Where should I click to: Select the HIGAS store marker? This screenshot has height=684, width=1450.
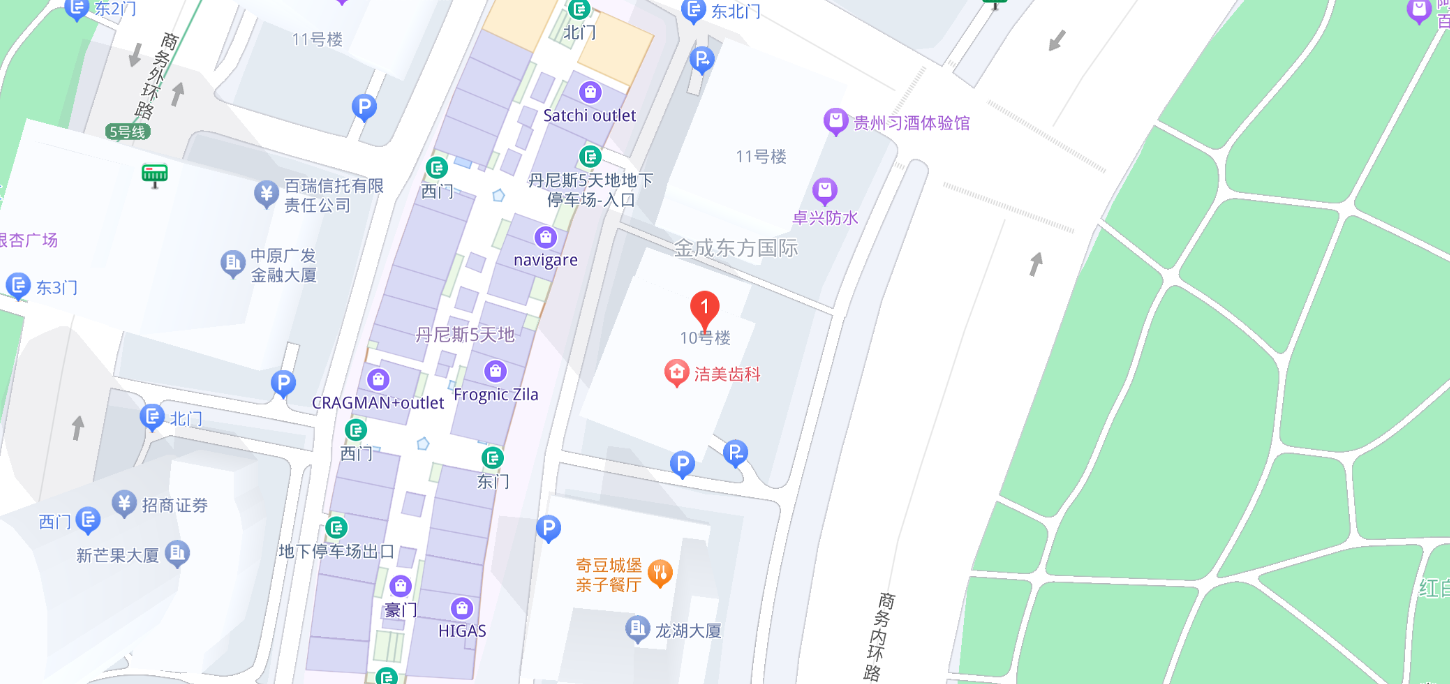pyautogui.click(x=461, y=608)
